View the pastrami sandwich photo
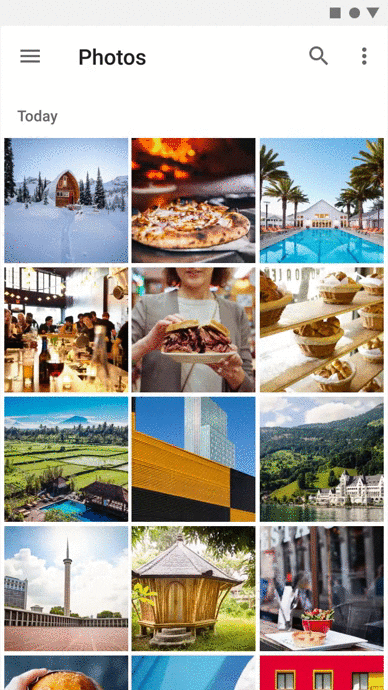Viewport: 388px width, 690px height. (193, 330)
